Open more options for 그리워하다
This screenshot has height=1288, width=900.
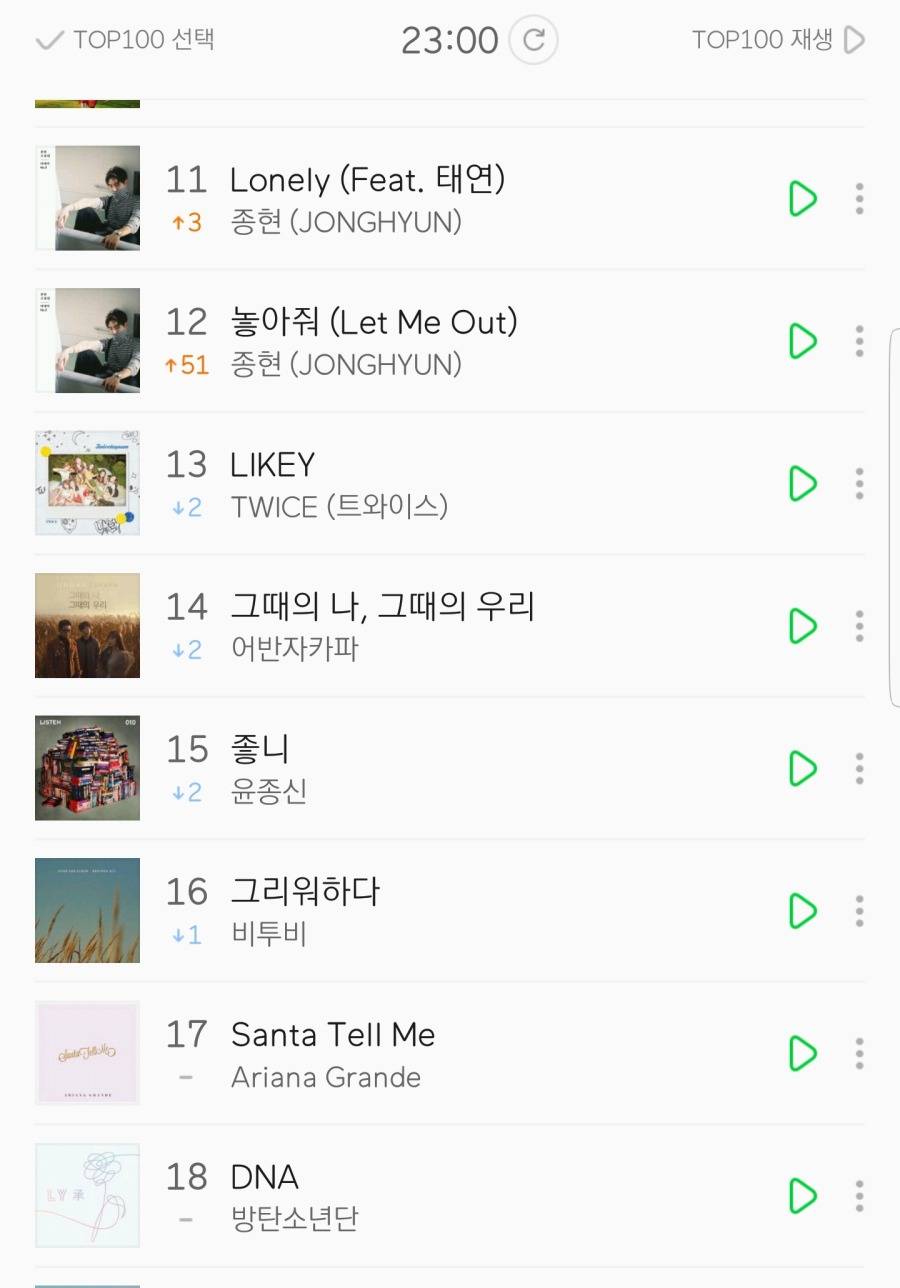pos(859,911)
